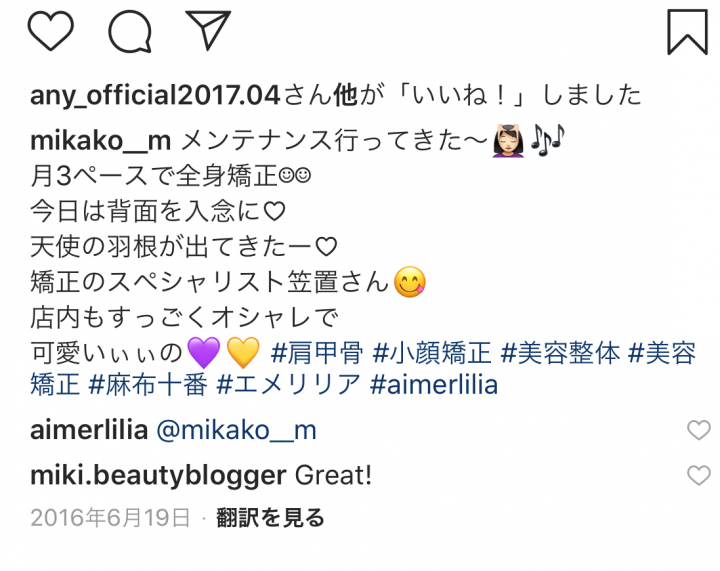Open the #肩甲骨 hashtag
The height and width of the screenshot is (571, 720).
coord(315,353)
